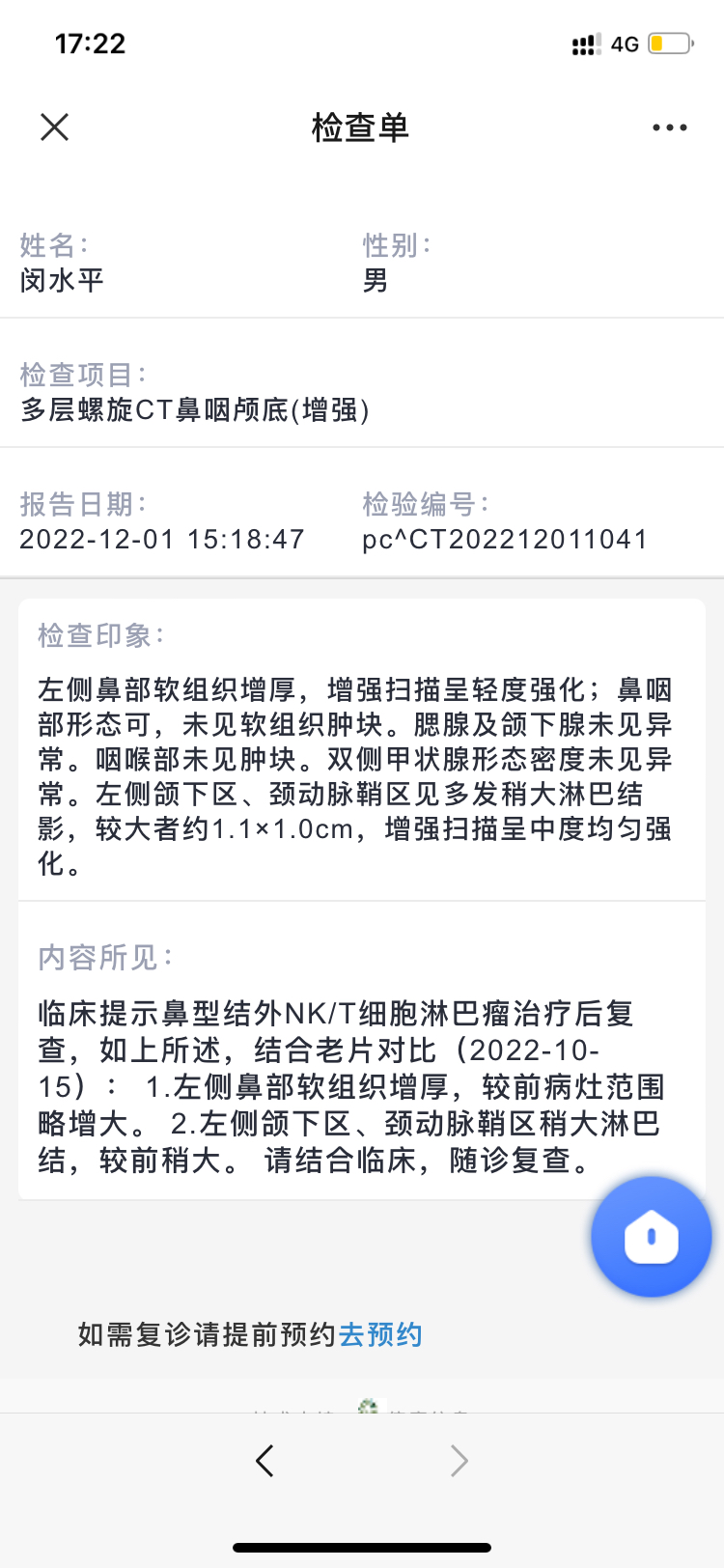This screenshot has height=1568, width=724.
Task: Close the 检查单 page
Action: 55,126
